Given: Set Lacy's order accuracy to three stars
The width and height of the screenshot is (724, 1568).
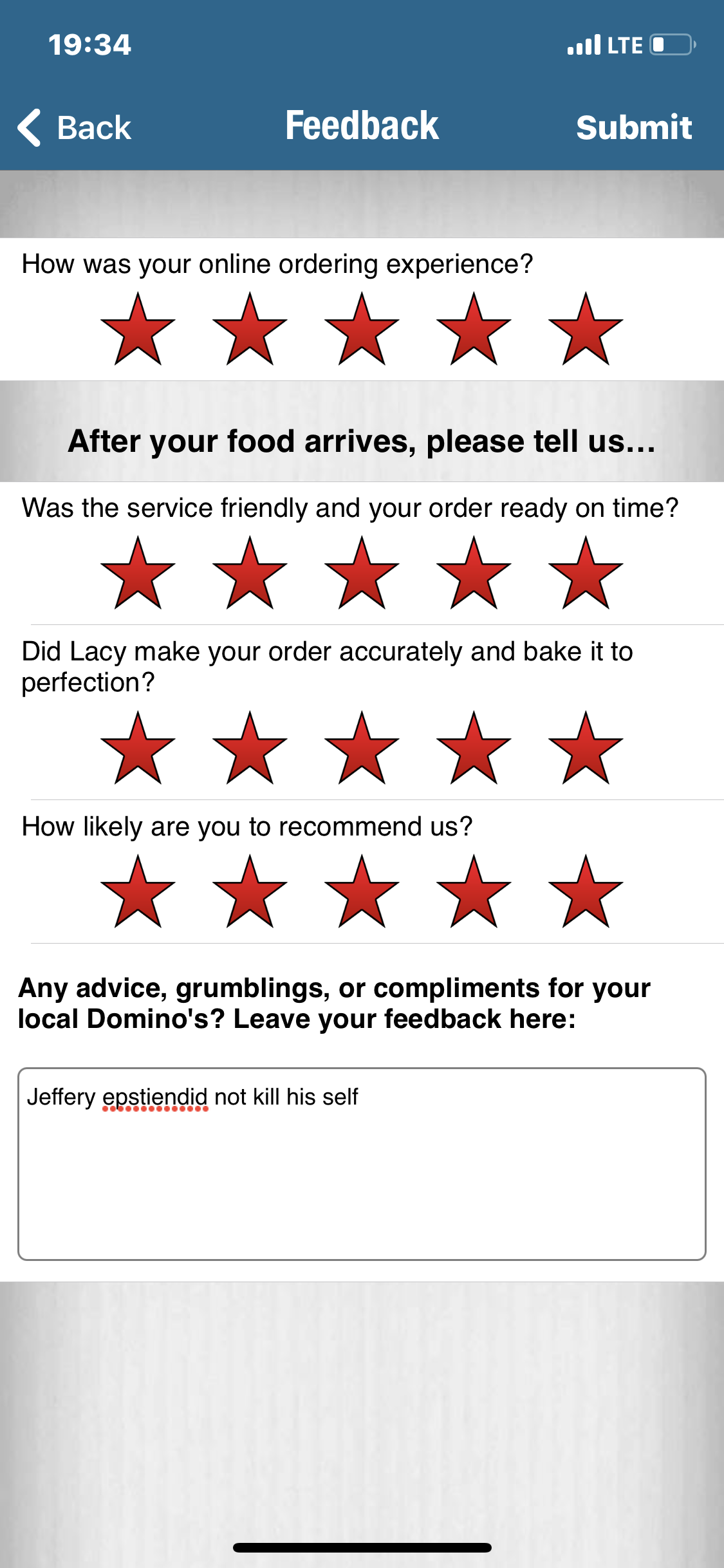Looking at the screenshot, I should [x=362, y=750].
